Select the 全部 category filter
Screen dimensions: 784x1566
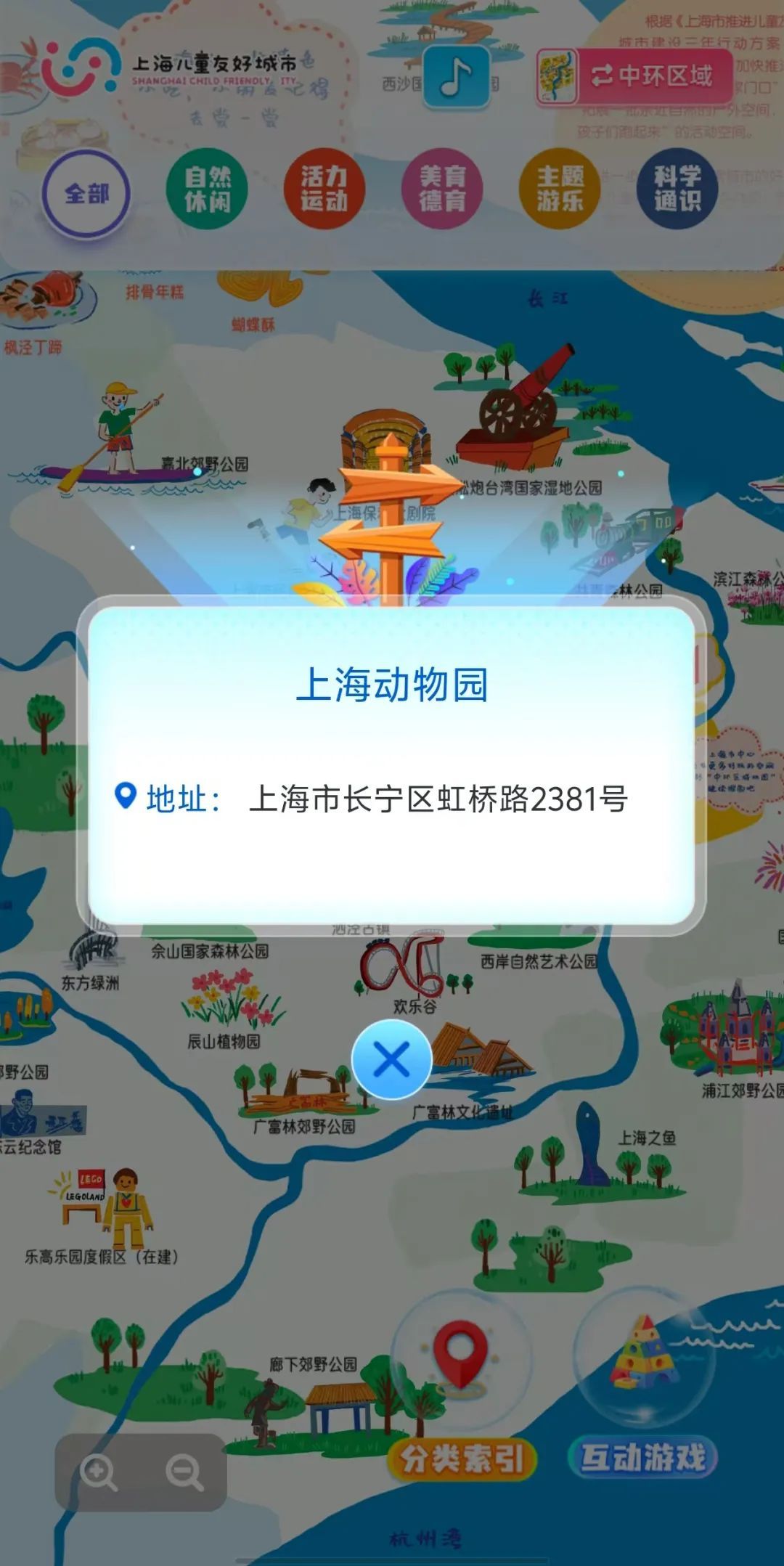(x=86, y=194)
